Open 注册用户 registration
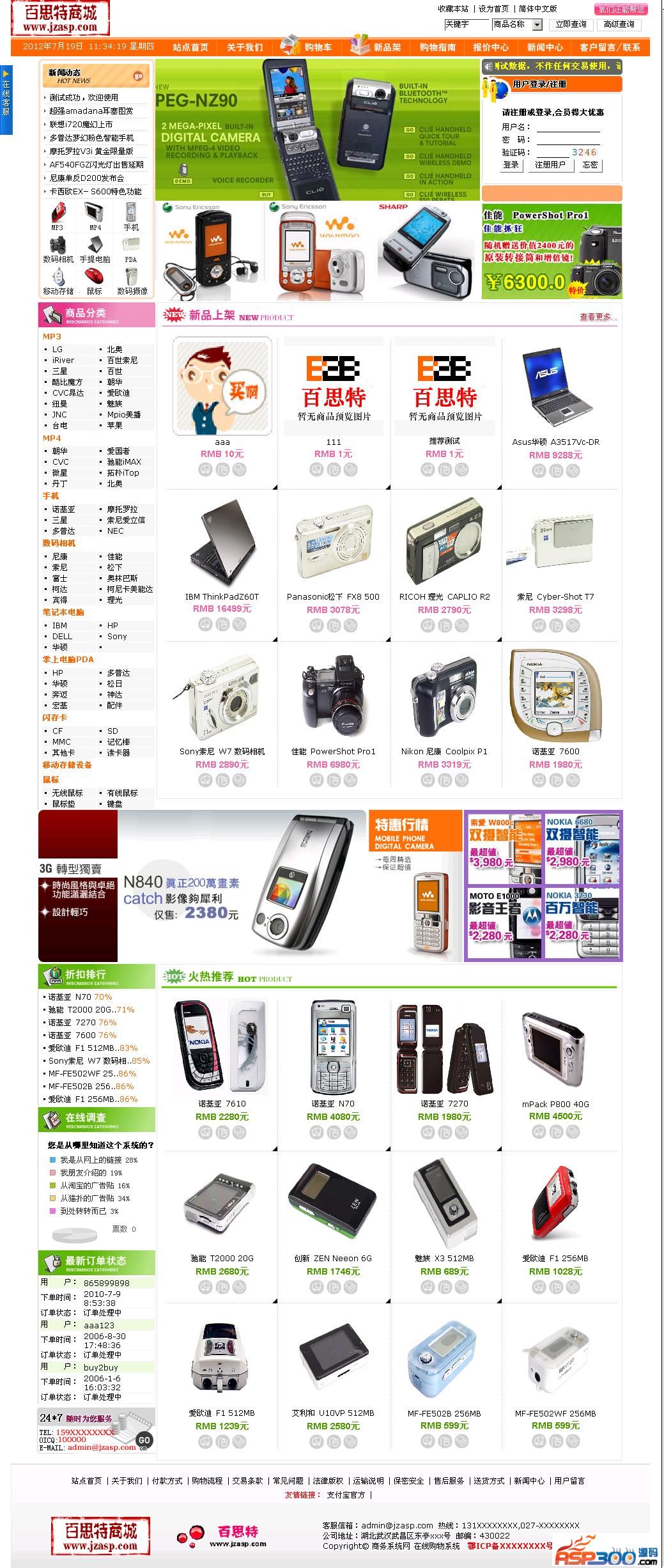Screen dimensions: 664x1568 550,165
